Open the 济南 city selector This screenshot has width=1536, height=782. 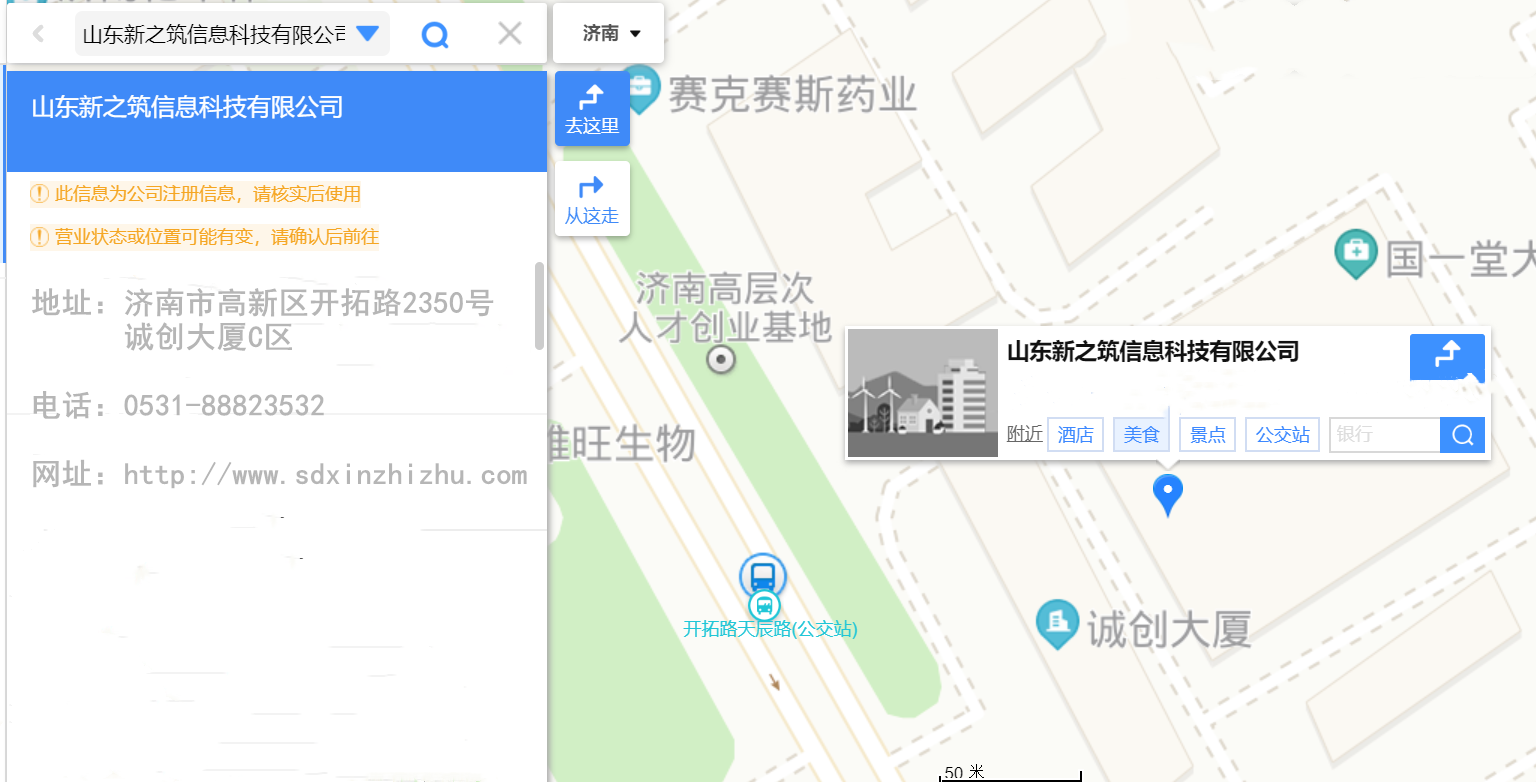(x=609, y=34)
